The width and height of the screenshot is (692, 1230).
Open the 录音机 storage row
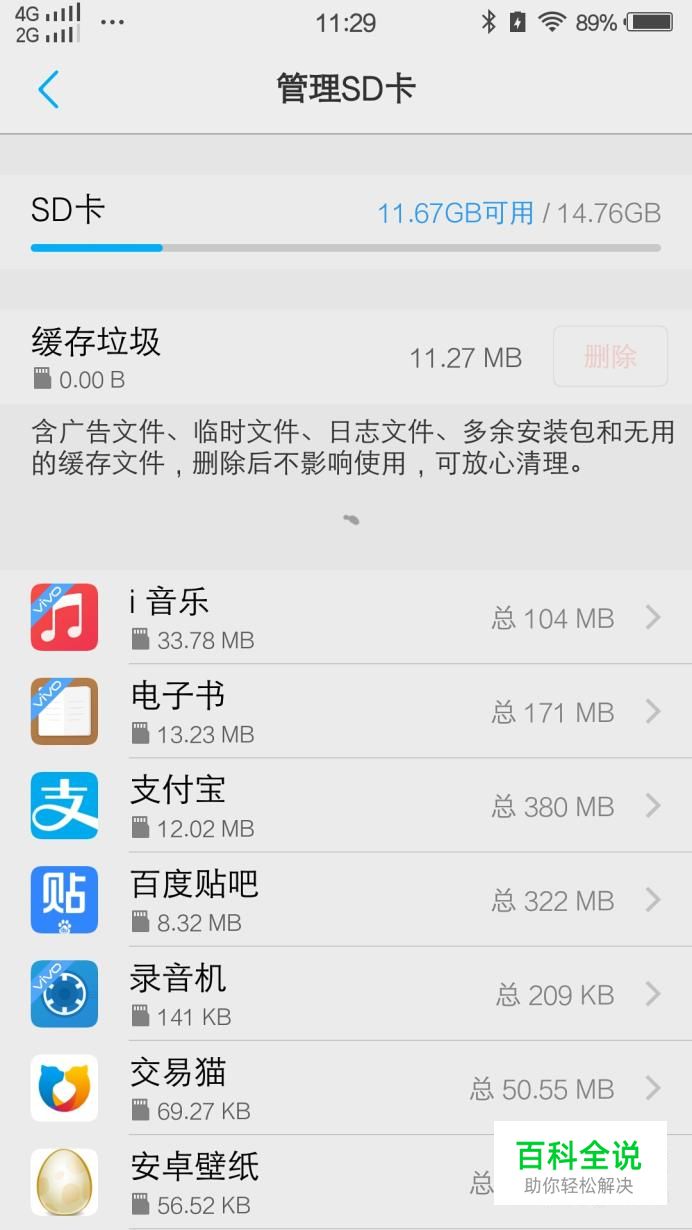click(346, 994)
